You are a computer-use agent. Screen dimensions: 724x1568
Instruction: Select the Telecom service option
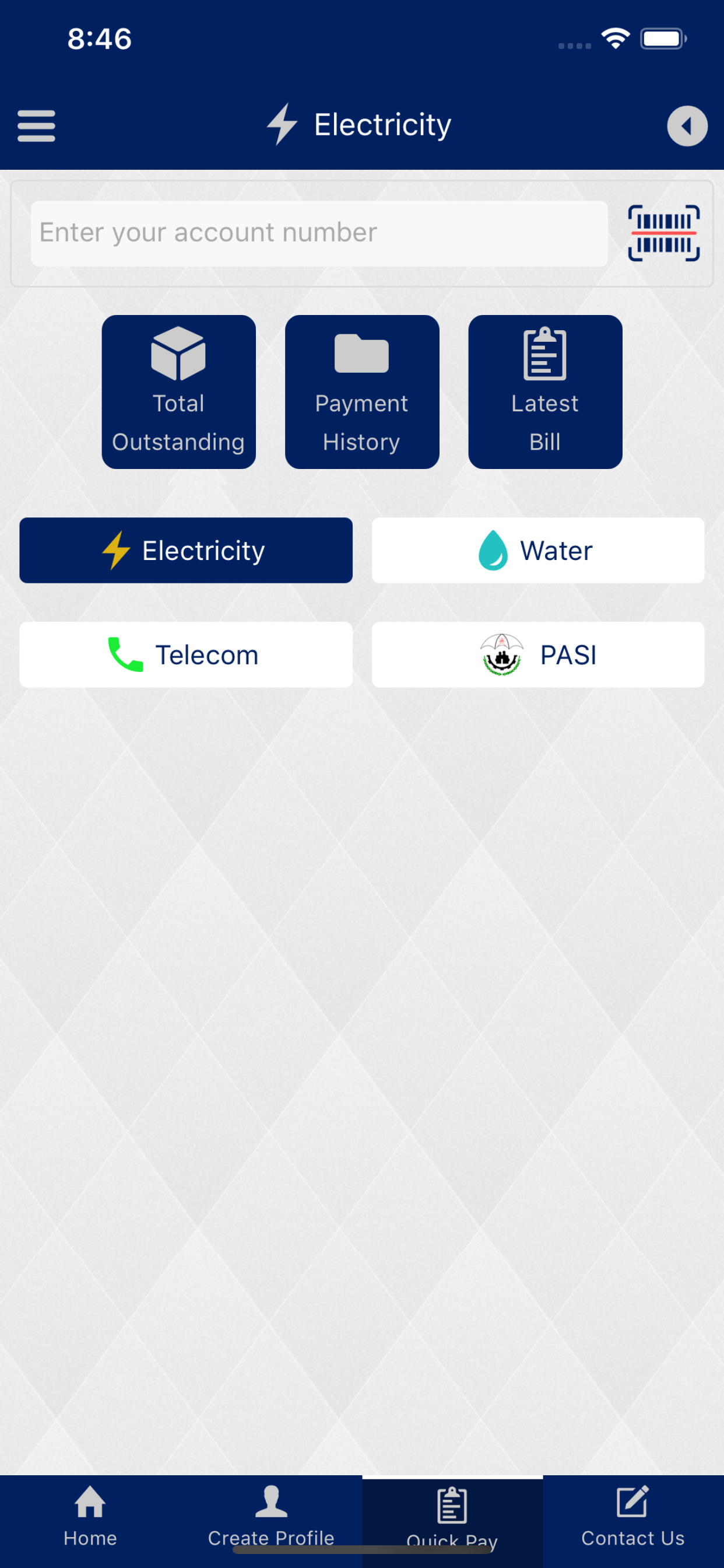click(186, 654)
